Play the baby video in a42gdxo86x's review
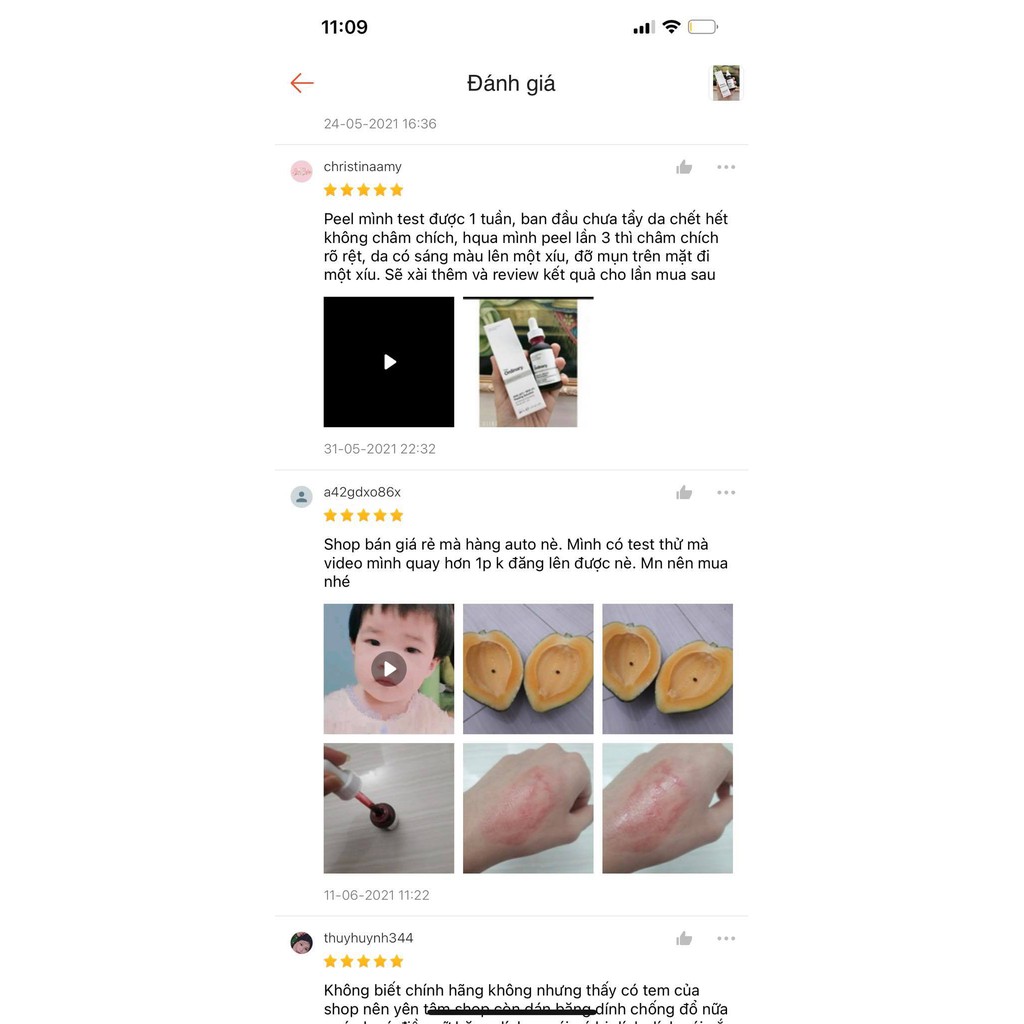The height and width of the screenshot is (1024, 1024). (389, 668)
